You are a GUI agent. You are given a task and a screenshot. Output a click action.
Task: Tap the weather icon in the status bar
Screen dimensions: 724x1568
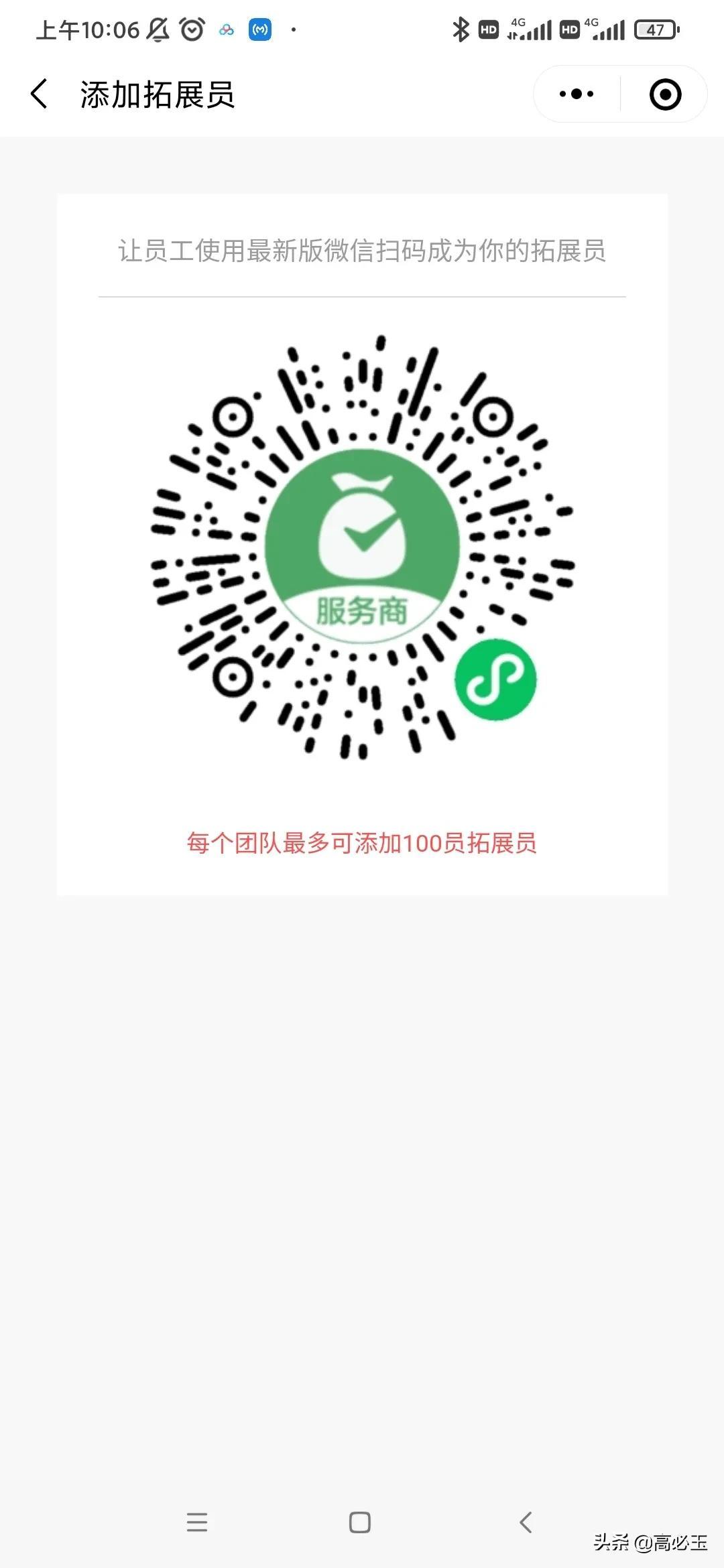225,29
